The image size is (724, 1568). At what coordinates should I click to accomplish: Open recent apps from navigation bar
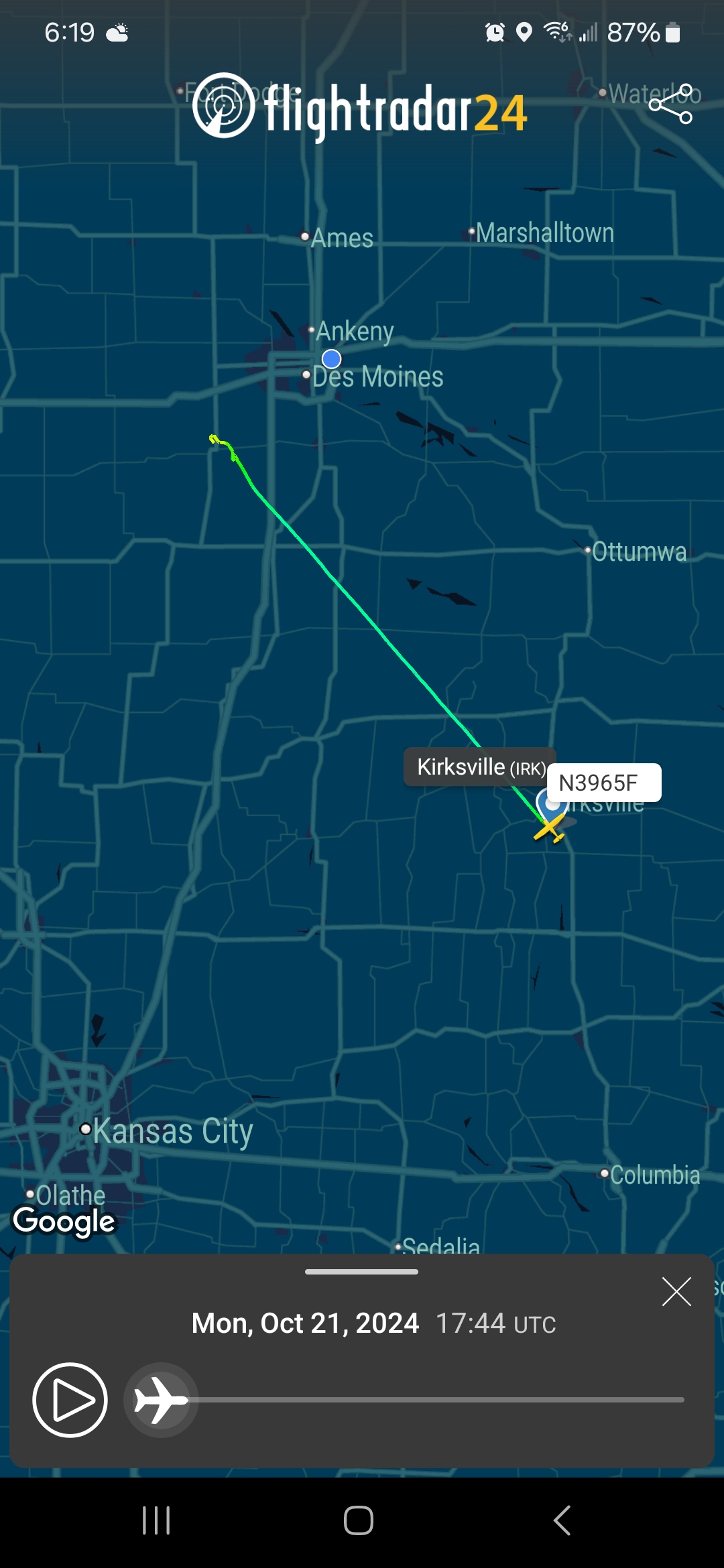[x=156, y=1520]
